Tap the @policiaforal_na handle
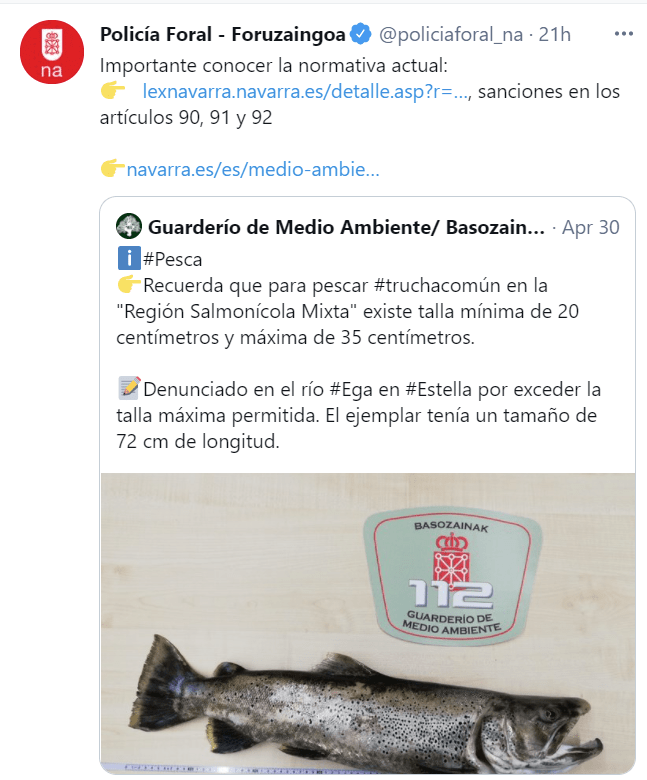The height and width of the screenshot is (780, 647). tap(451, 35)
